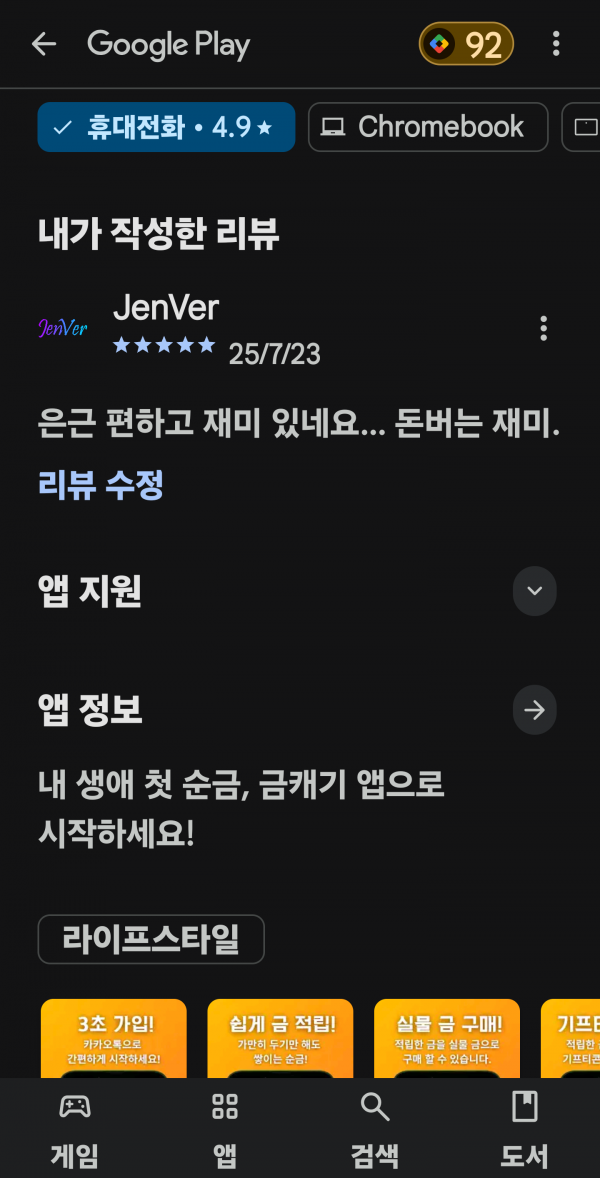The image size is (600, 1178).
Task: Tap 리뷰 수정 to edit review
Action: (x=100, y=485)
